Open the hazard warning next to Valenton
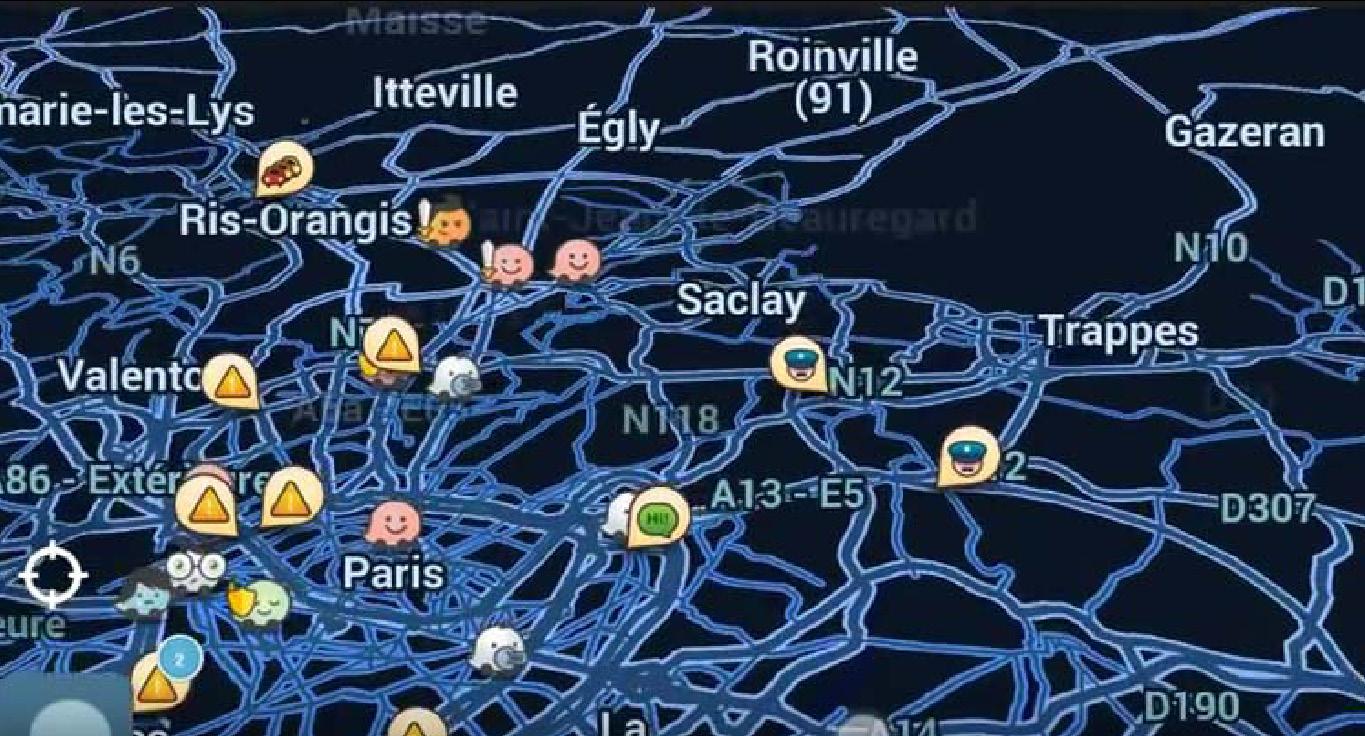This screenshot has height=736, width=1365. (x=232, y=380)
